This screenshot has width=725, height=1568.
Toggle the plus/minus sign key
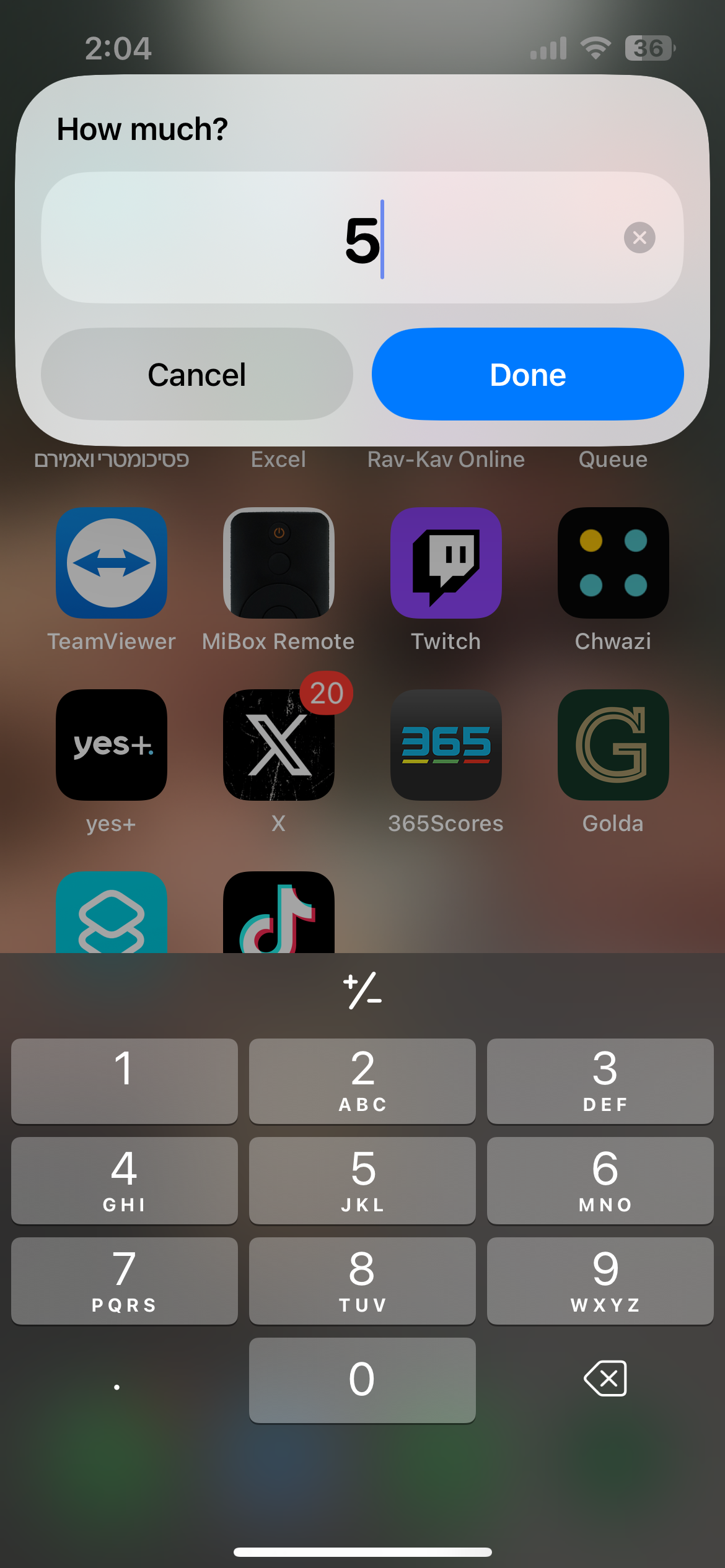coord(362,990)
